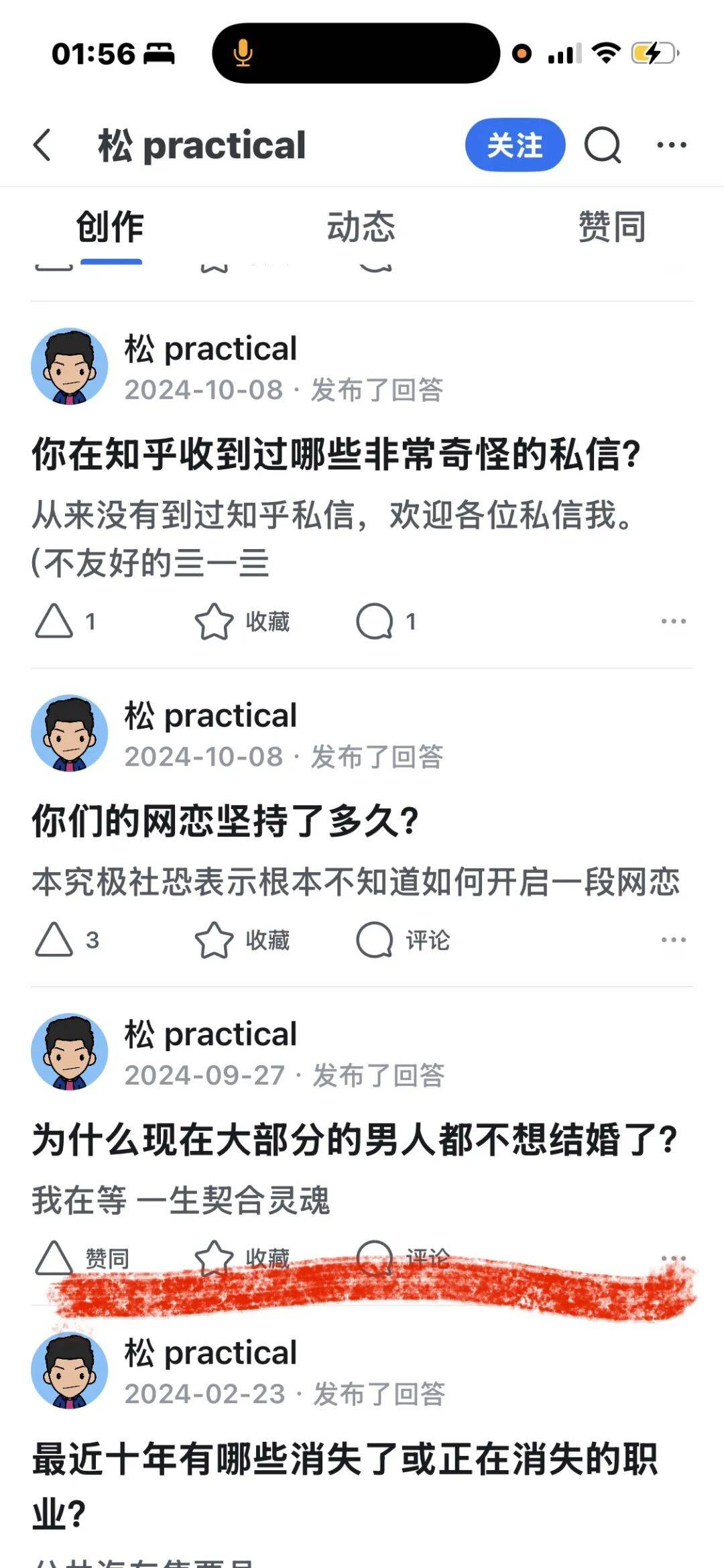The width and height of the screenshot is (724, 1568).
Task: Switch to the 动态 tab
Action: (361, 227)
